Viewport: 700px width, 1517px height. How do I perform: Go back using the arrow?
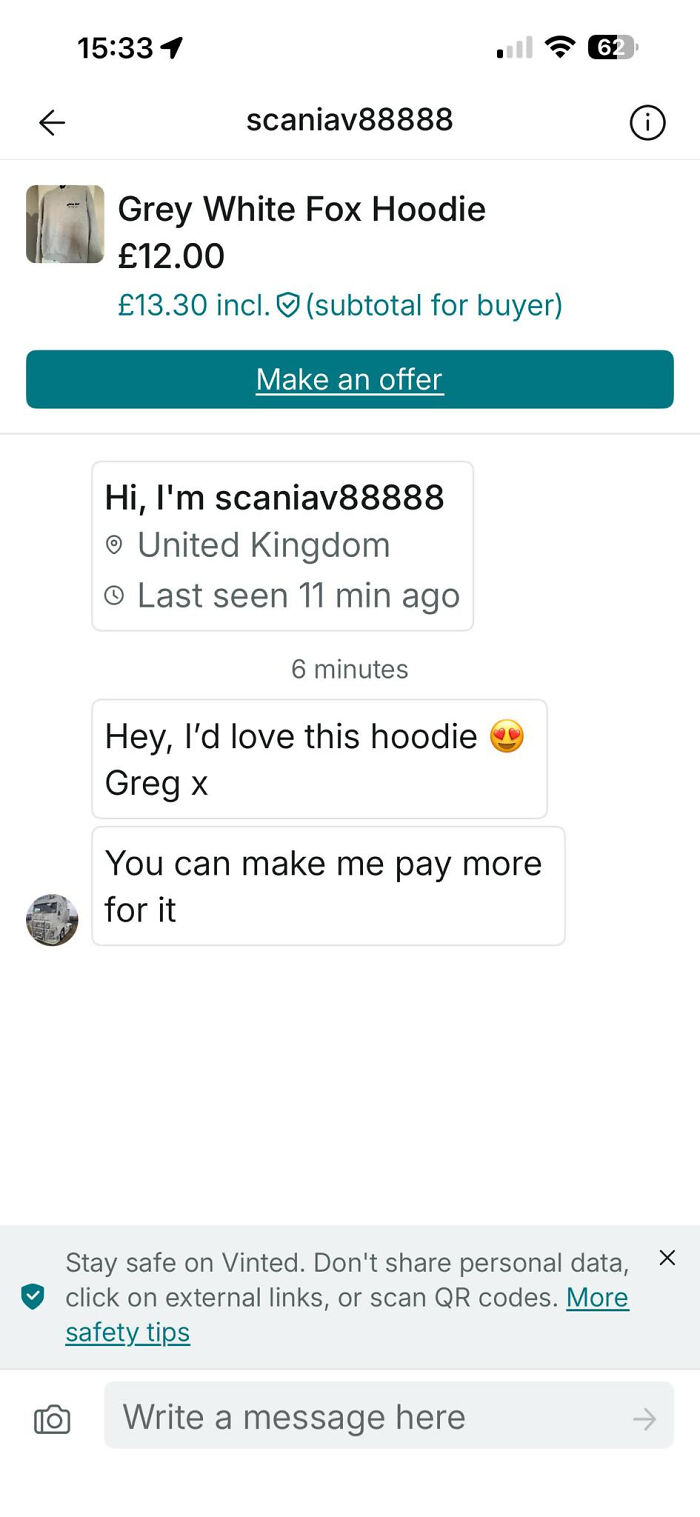(52, 123)
